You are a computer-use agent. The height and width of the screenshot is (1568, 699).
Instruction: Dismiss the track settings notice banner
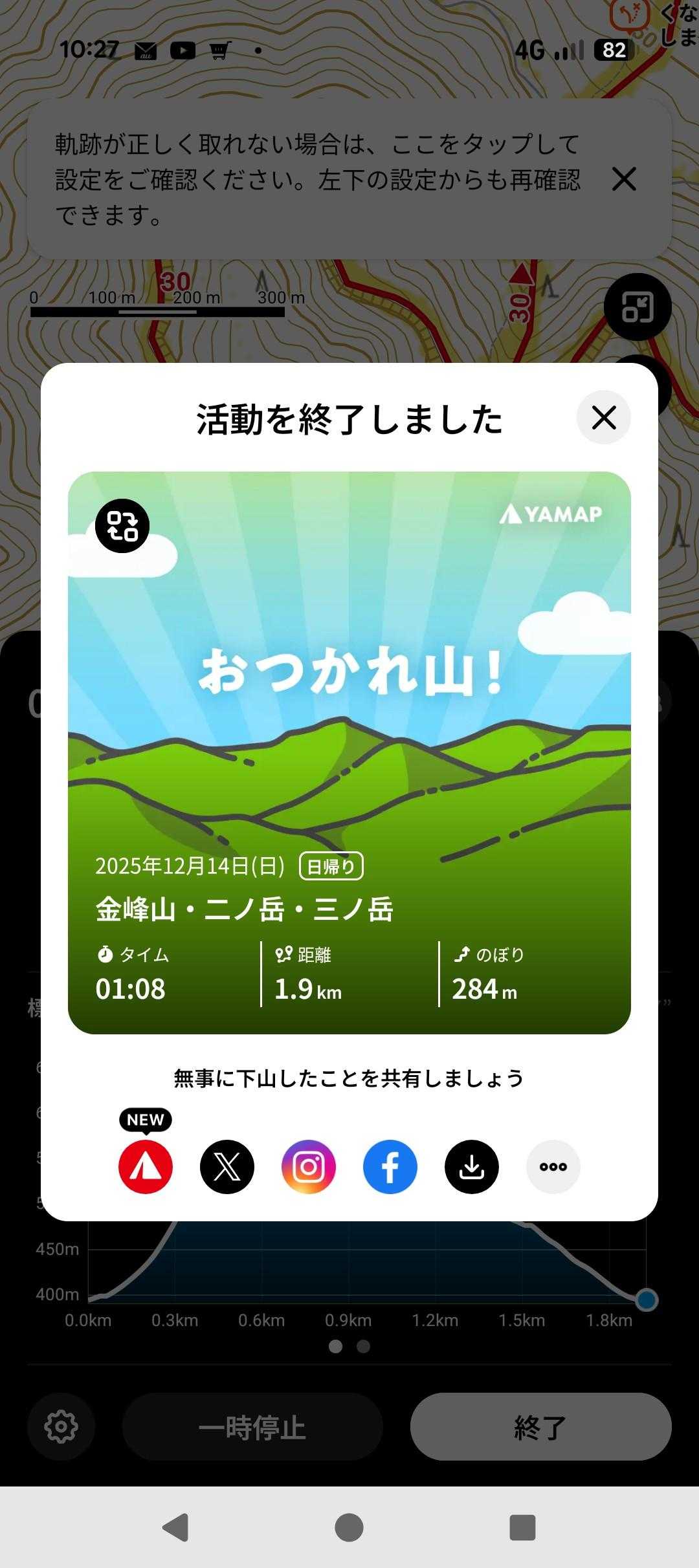624,179
